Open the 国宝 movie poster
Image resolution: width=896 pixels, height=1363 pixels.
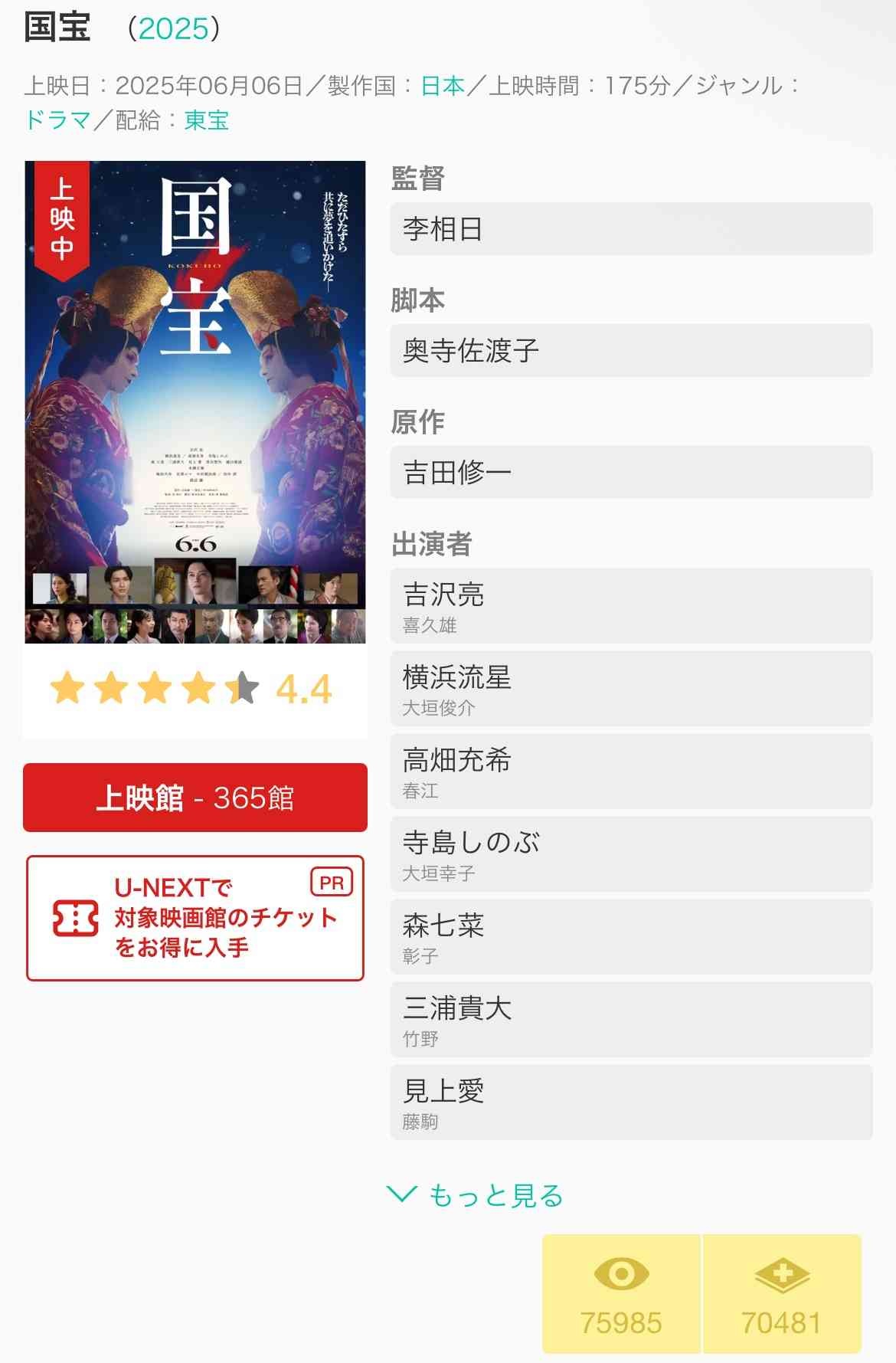(195, 401)
